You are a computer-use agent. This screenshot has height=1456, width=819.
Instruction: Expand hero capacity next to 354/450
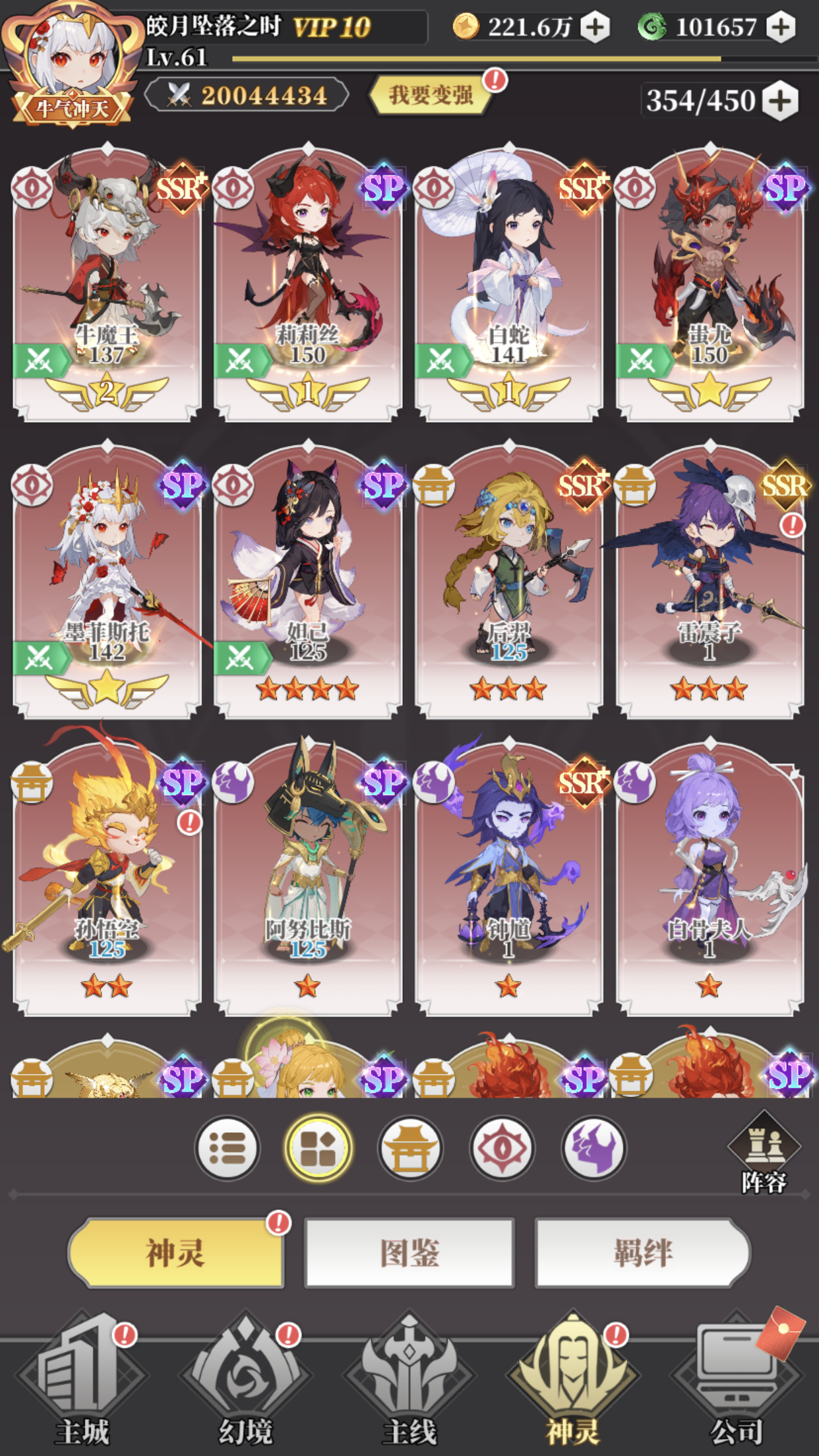(780, 102)
